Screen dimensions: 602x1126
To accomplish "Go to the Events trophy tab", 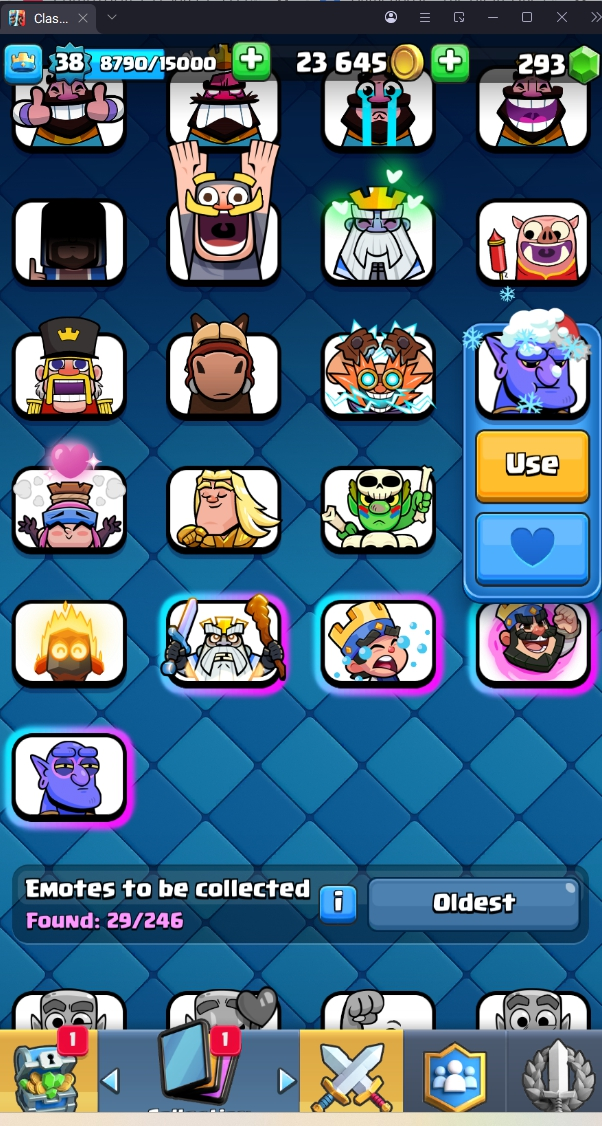I will [555, 1075].
